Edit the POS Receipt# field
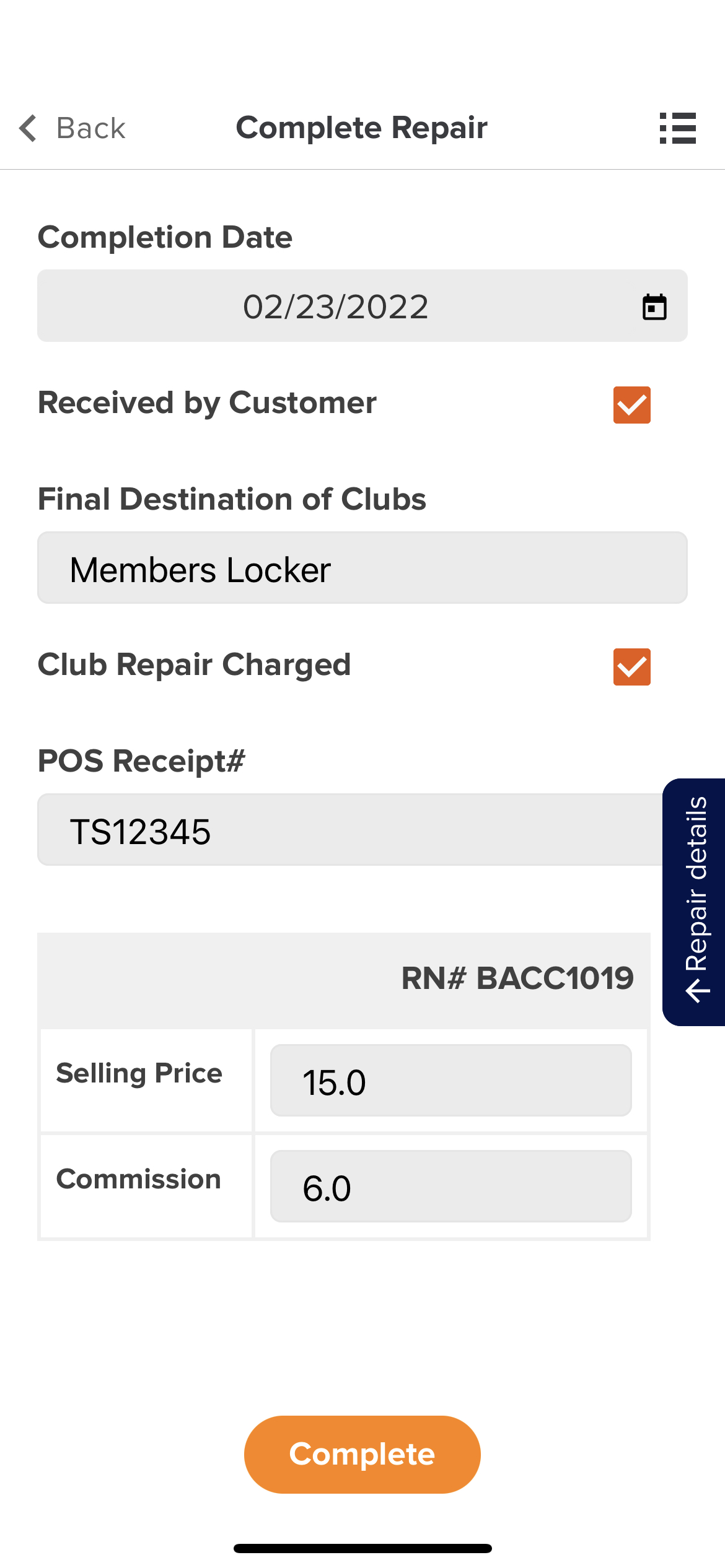The height and width of the screenshot is (1568, 725). [x=350, y=830]
